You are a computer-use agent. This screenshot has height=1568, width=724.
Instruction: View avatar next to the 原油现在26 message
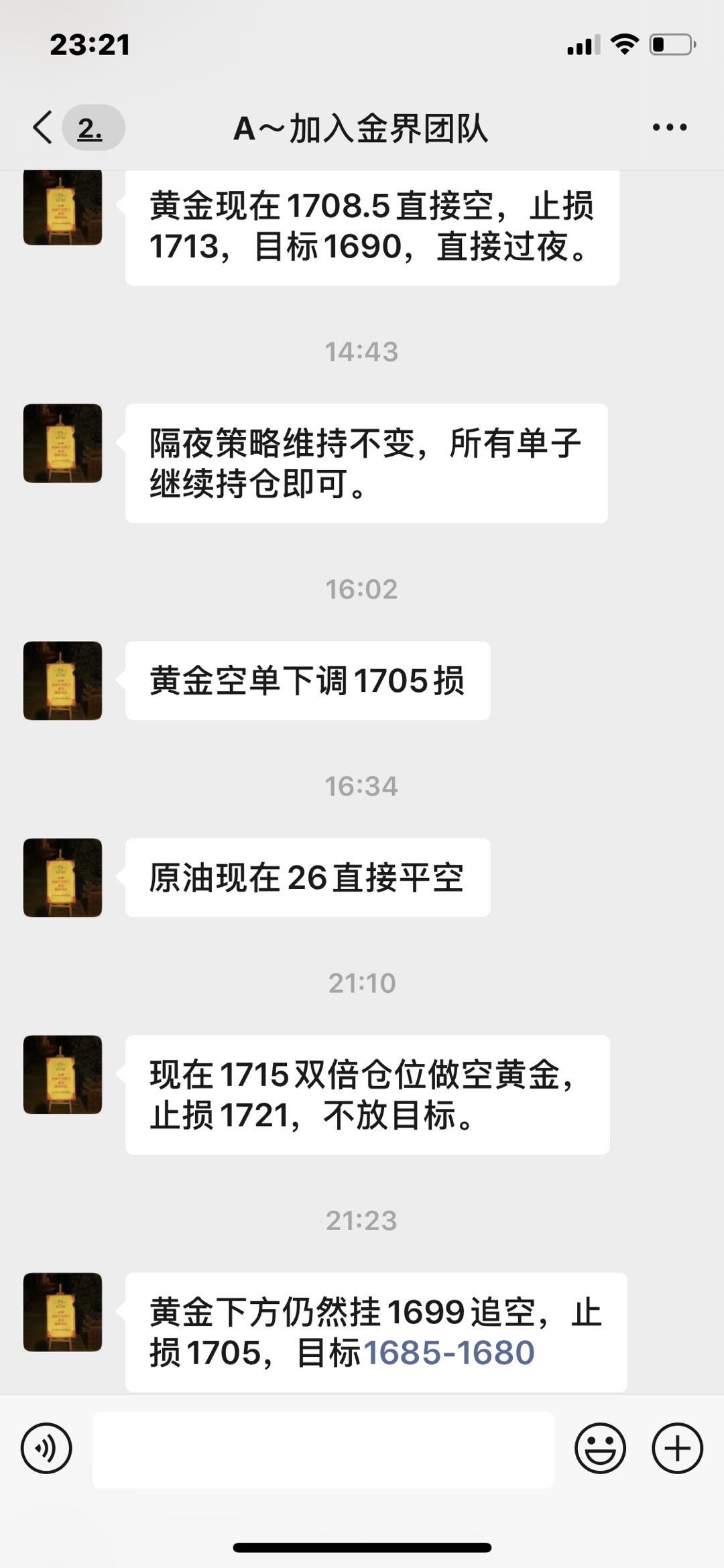[x=62, y=878]
